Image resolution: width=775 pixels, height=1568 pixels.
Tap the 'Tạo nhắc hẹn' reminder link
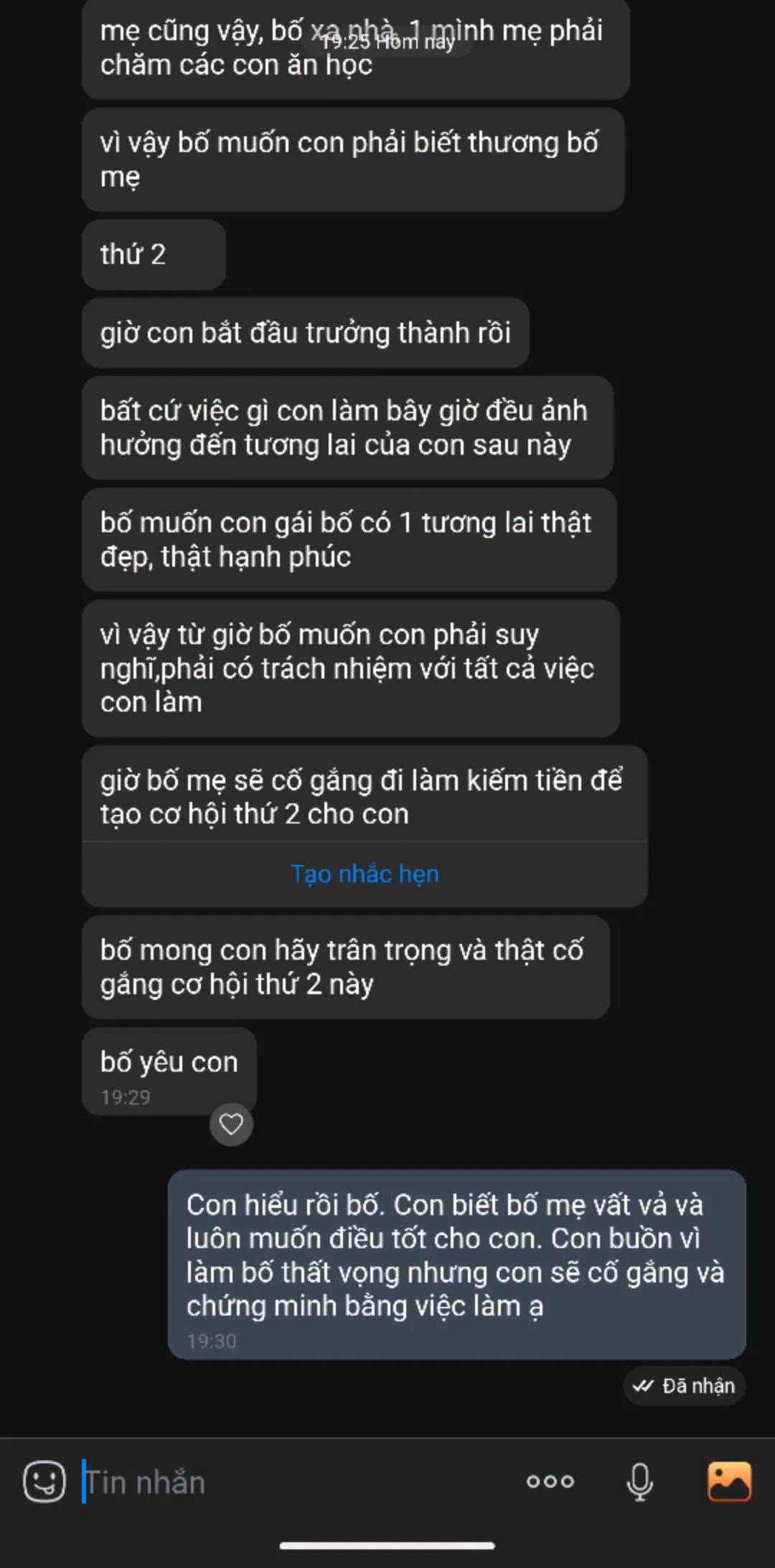pyautogui.click(x=365, y=874)
